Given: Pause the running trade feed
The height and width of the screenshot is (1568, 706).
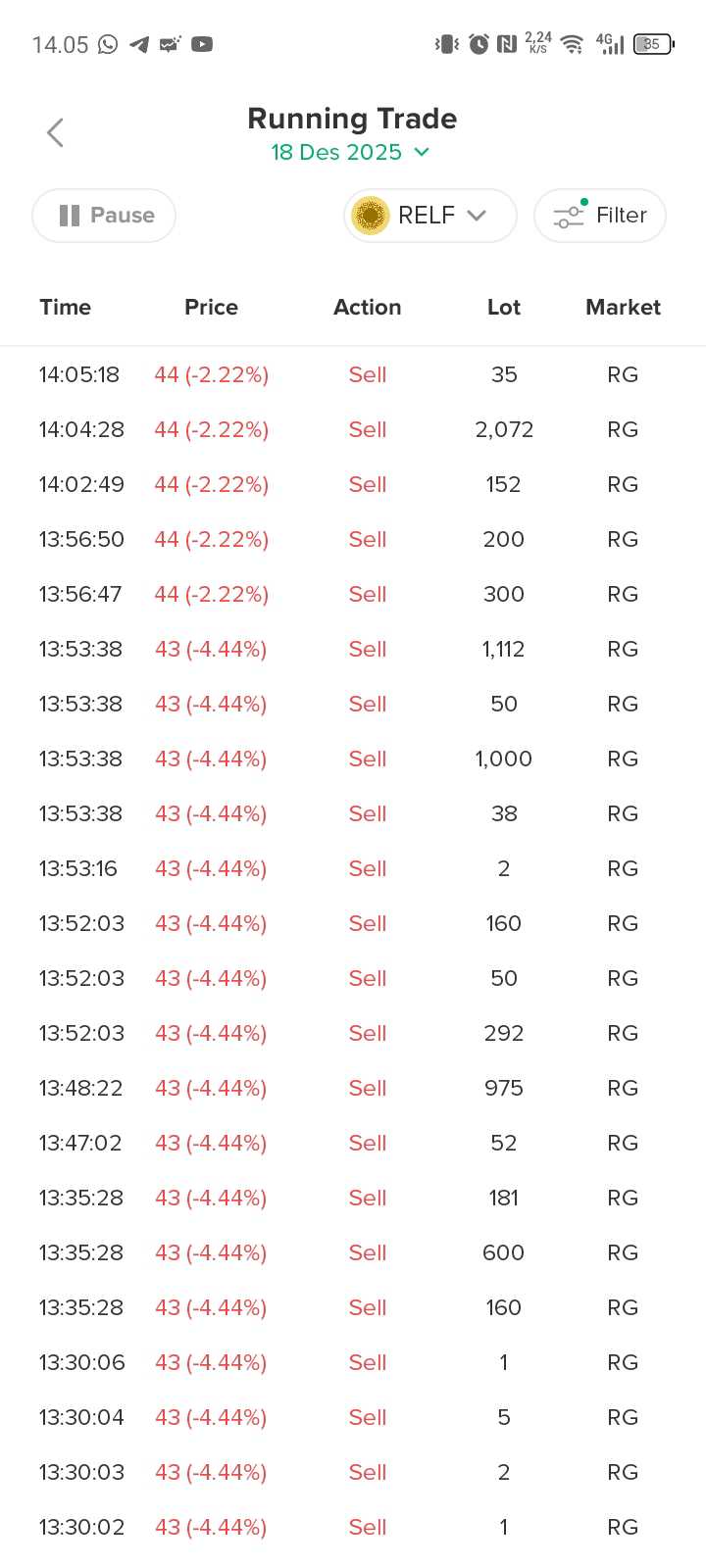Looking at the screenshot, I should click(x=105, y=216).
